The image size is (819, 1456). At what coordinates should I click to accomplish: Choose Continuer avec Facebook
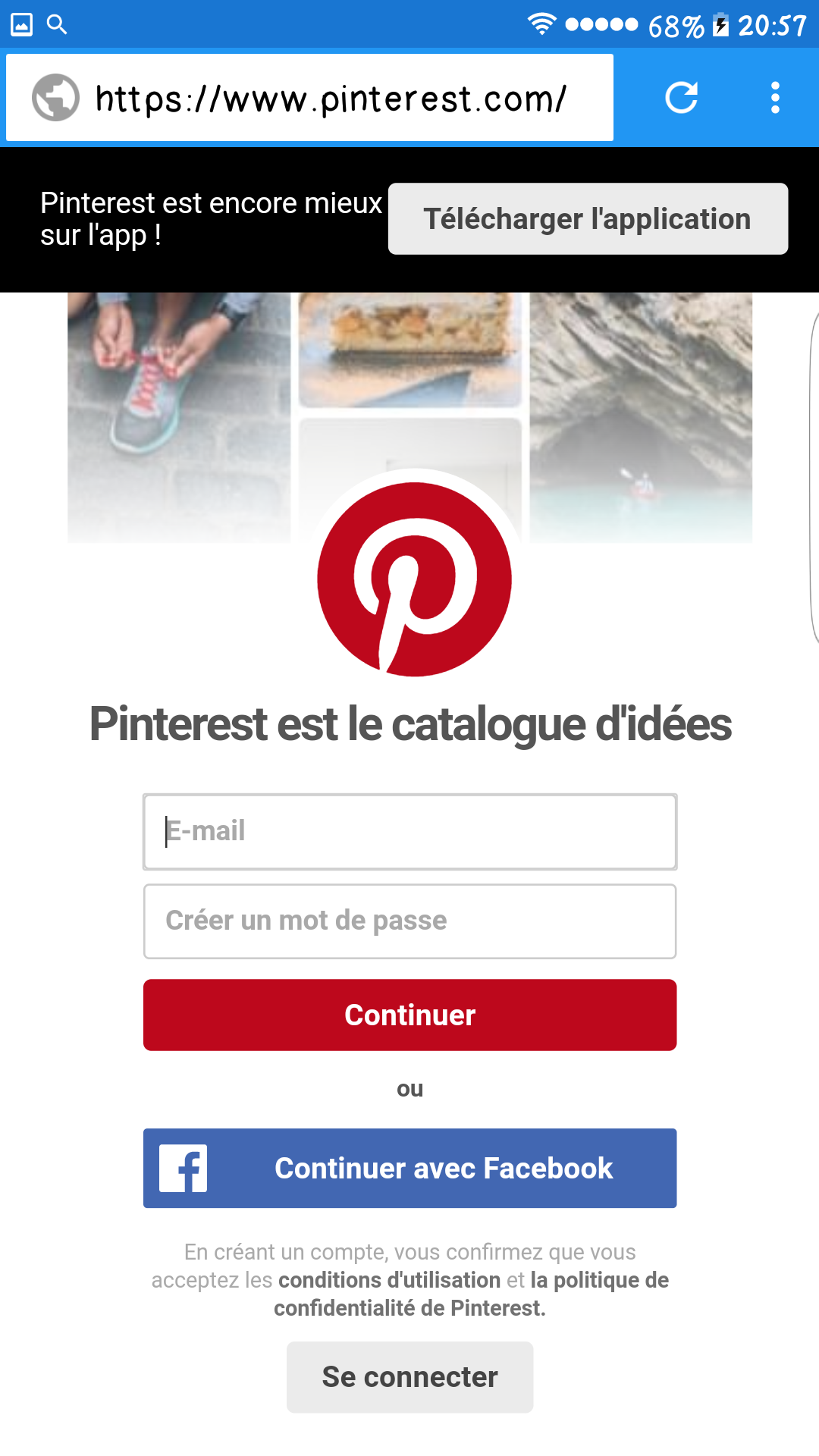coord(409,1168)
